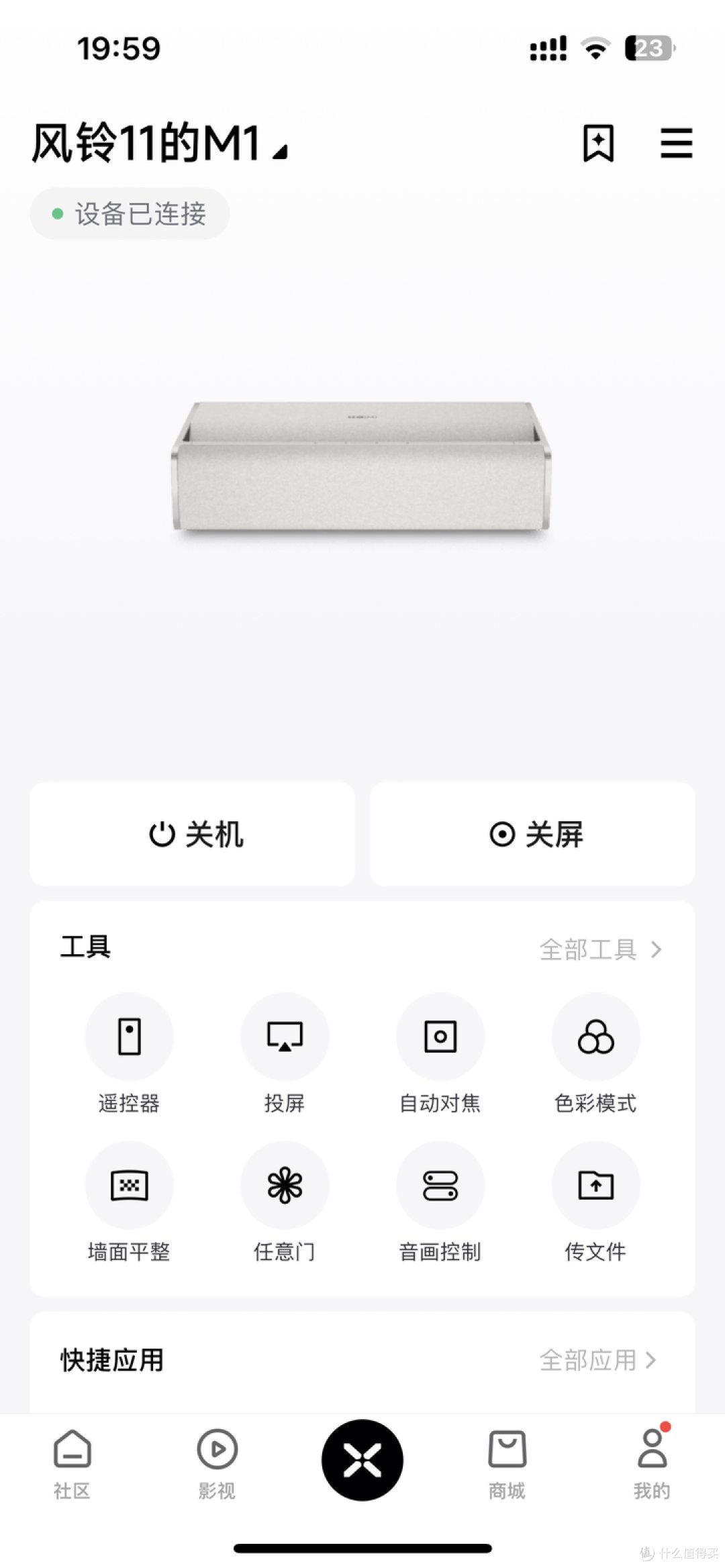Tap the projector product image
The image size is (725, 1568).
point(362,470)
